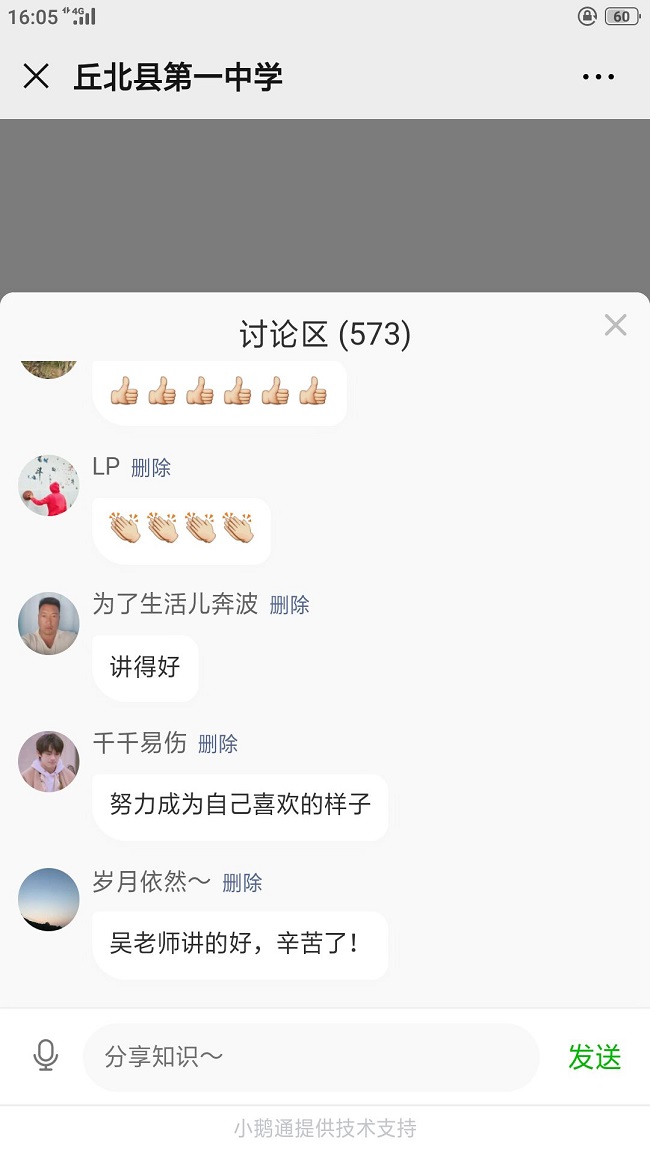This screenshot has width=650, height=1155.
Task: Delete the comment from LP
Action: (x=151, y=467)
